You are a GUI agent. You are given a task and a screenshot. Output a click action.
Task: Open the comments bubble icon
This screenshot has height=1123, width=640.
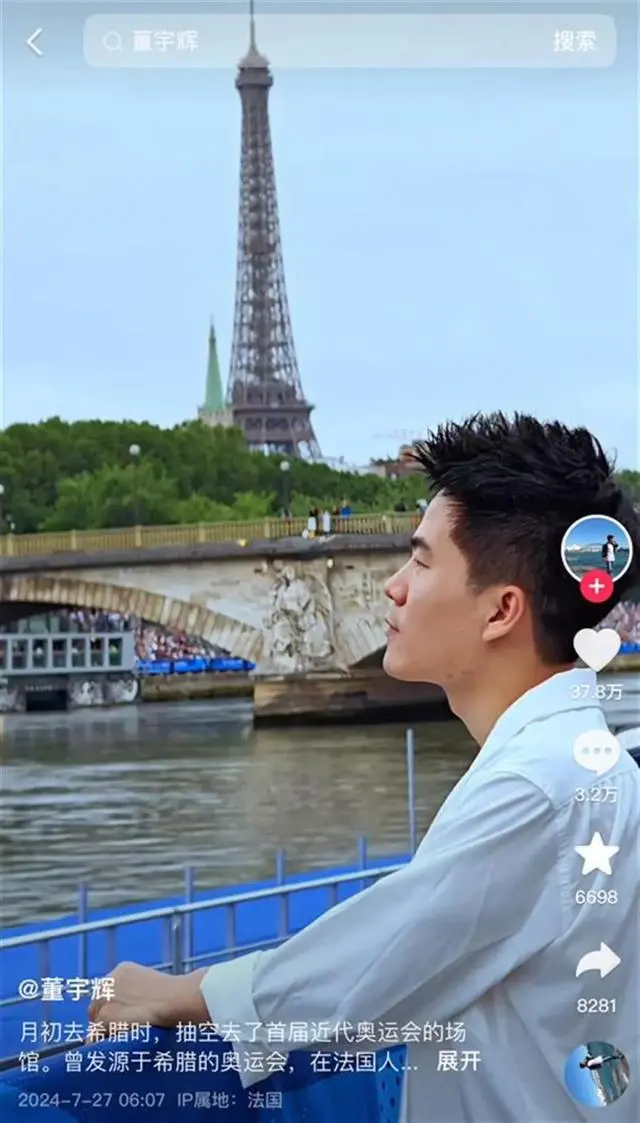tap(596, 752)
